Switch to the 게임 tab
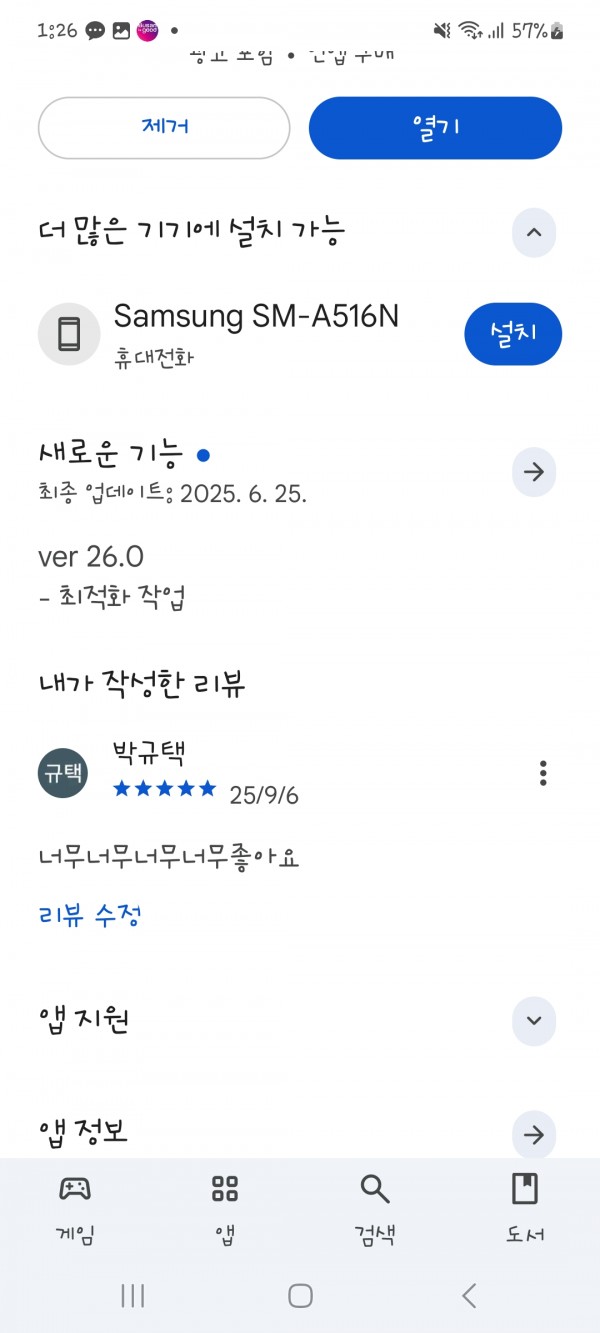This screenshot has height=1333, width=600. (x=75, y=1208)
